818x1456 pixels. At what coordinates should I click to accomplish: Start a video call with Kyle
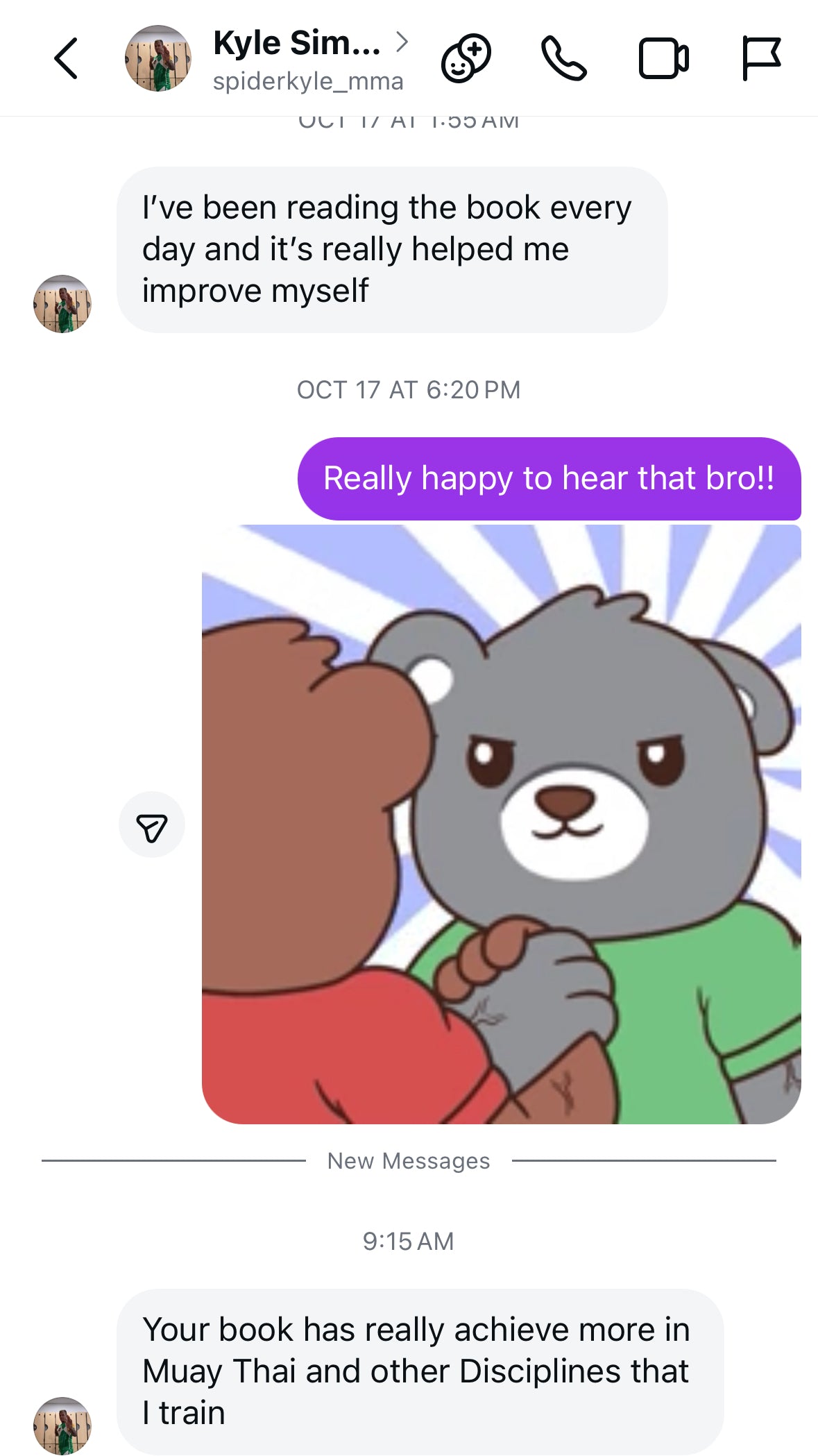coord(663,58)
